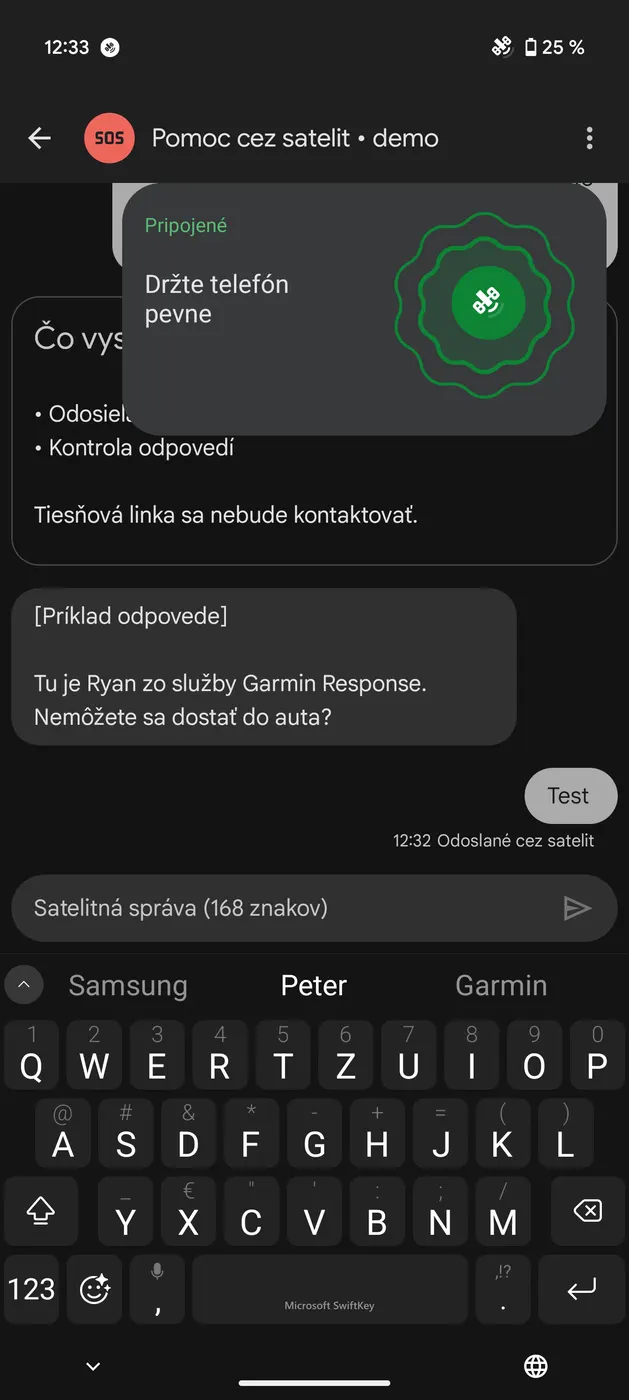Open the three-dot overflow menu
Viewport: 629px width, 1400px height.
[x=590, y=138]
